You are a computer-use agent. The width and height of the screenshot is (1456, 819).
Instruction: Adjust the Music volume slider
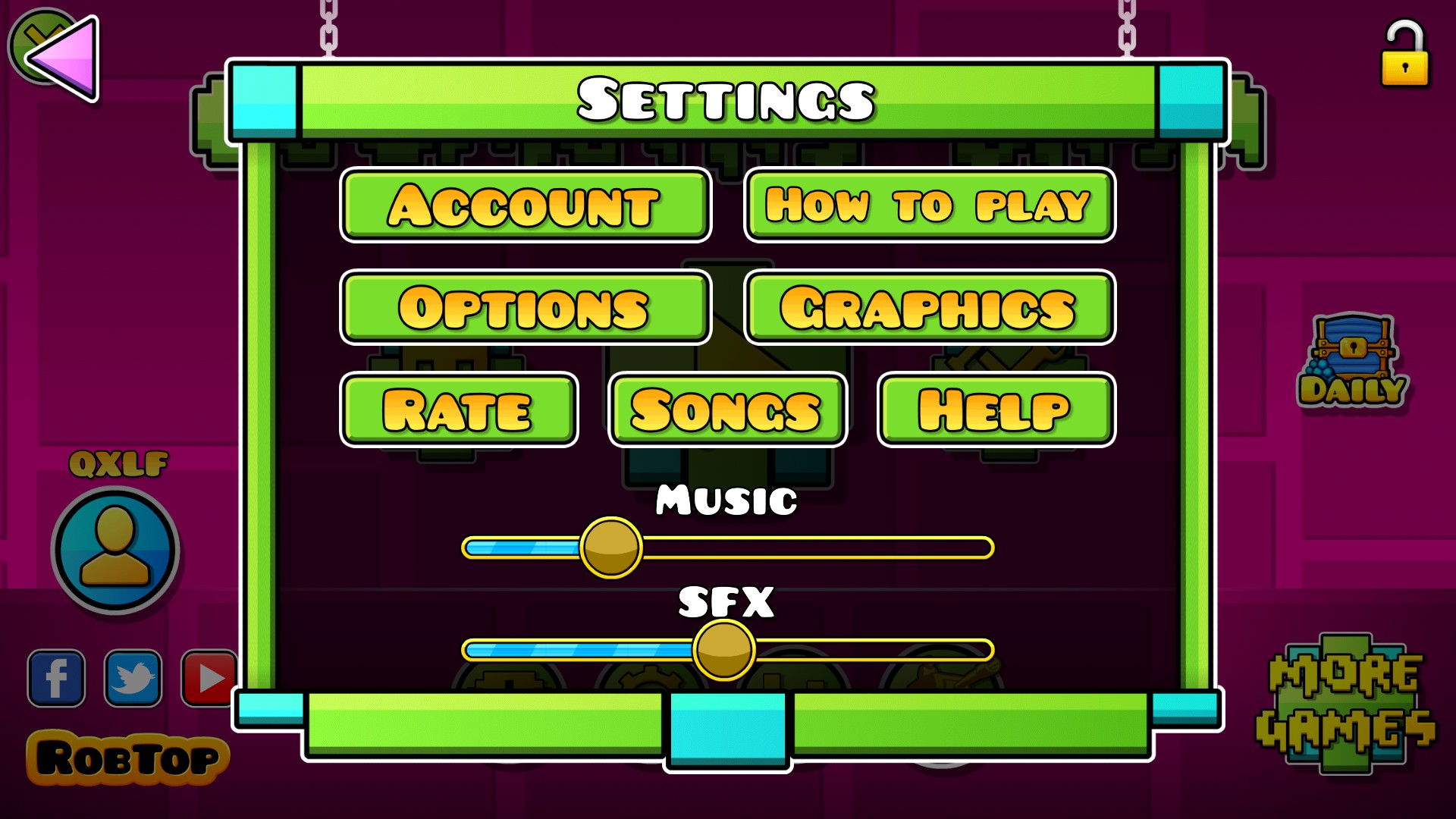610,548
